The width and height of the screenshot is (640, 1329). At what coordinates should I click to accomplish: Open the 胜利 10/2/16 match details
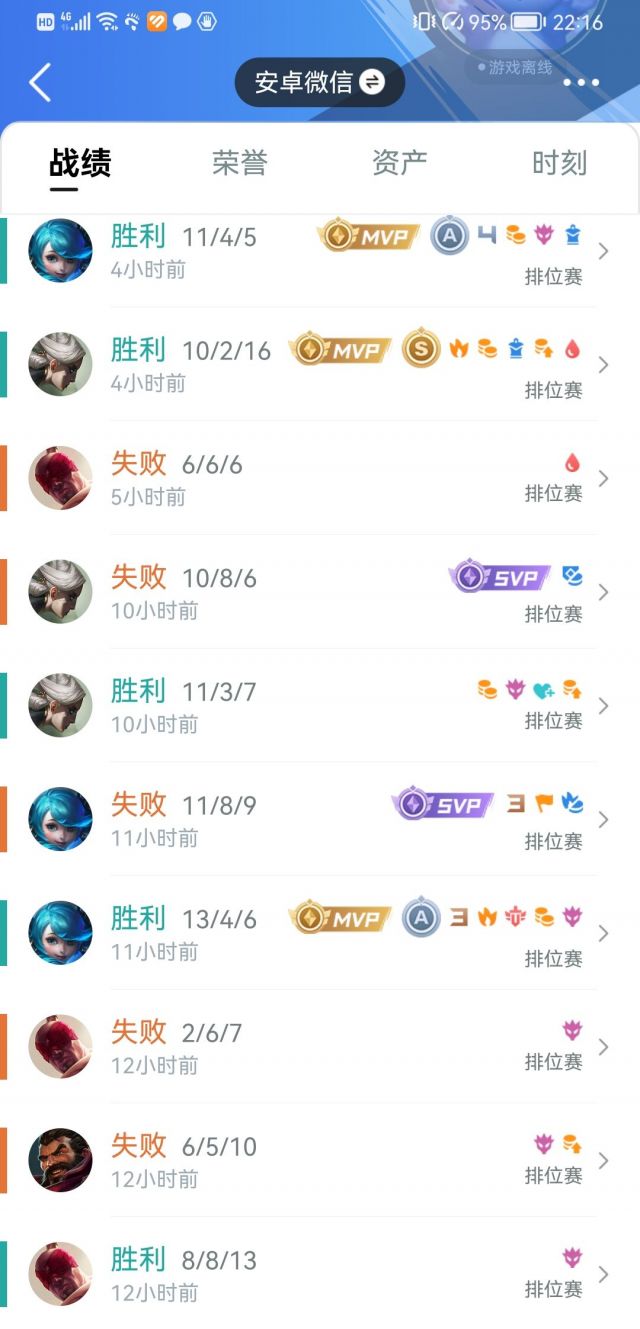[320, 365]
